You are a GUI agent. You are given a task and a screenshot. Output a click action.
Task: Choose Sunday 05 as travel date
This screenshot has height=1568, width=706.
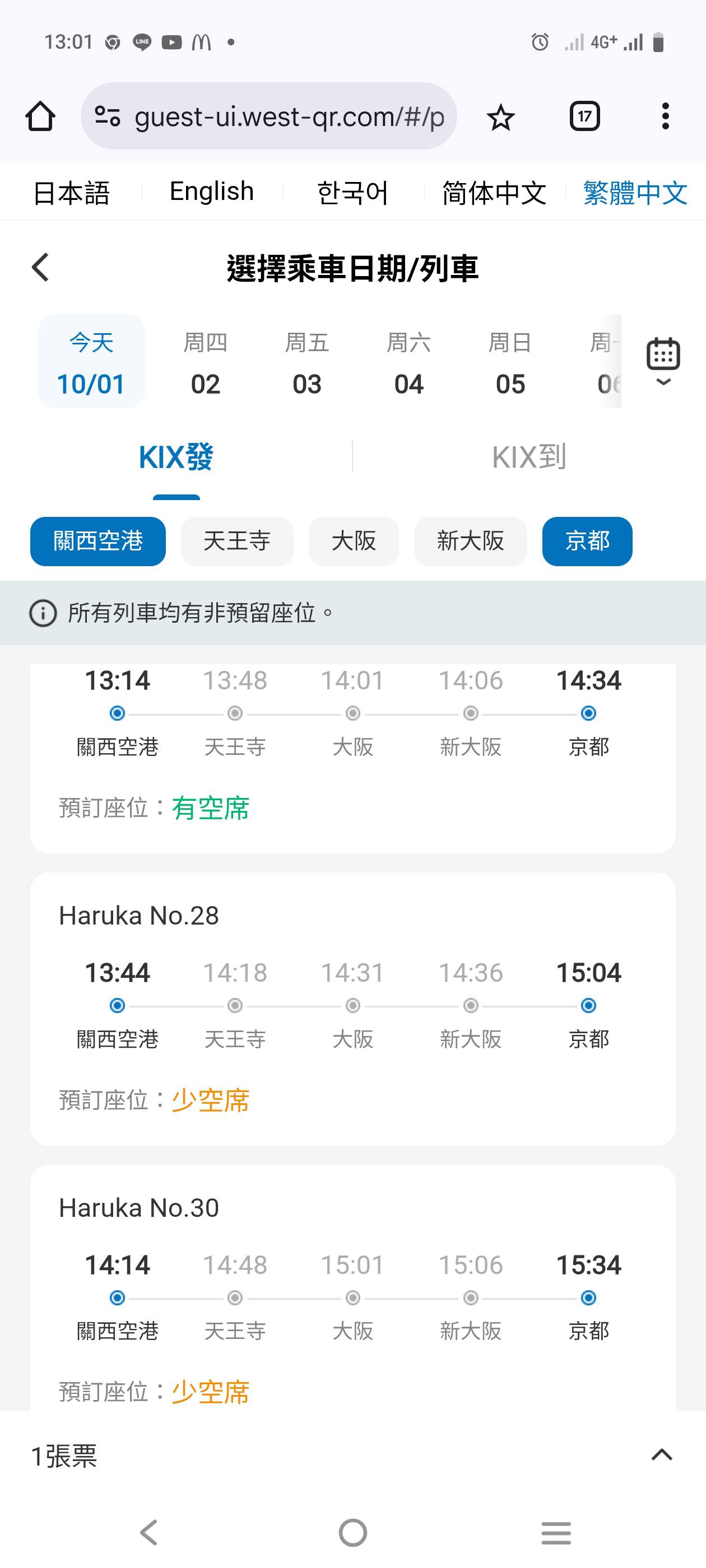point(510,363)
